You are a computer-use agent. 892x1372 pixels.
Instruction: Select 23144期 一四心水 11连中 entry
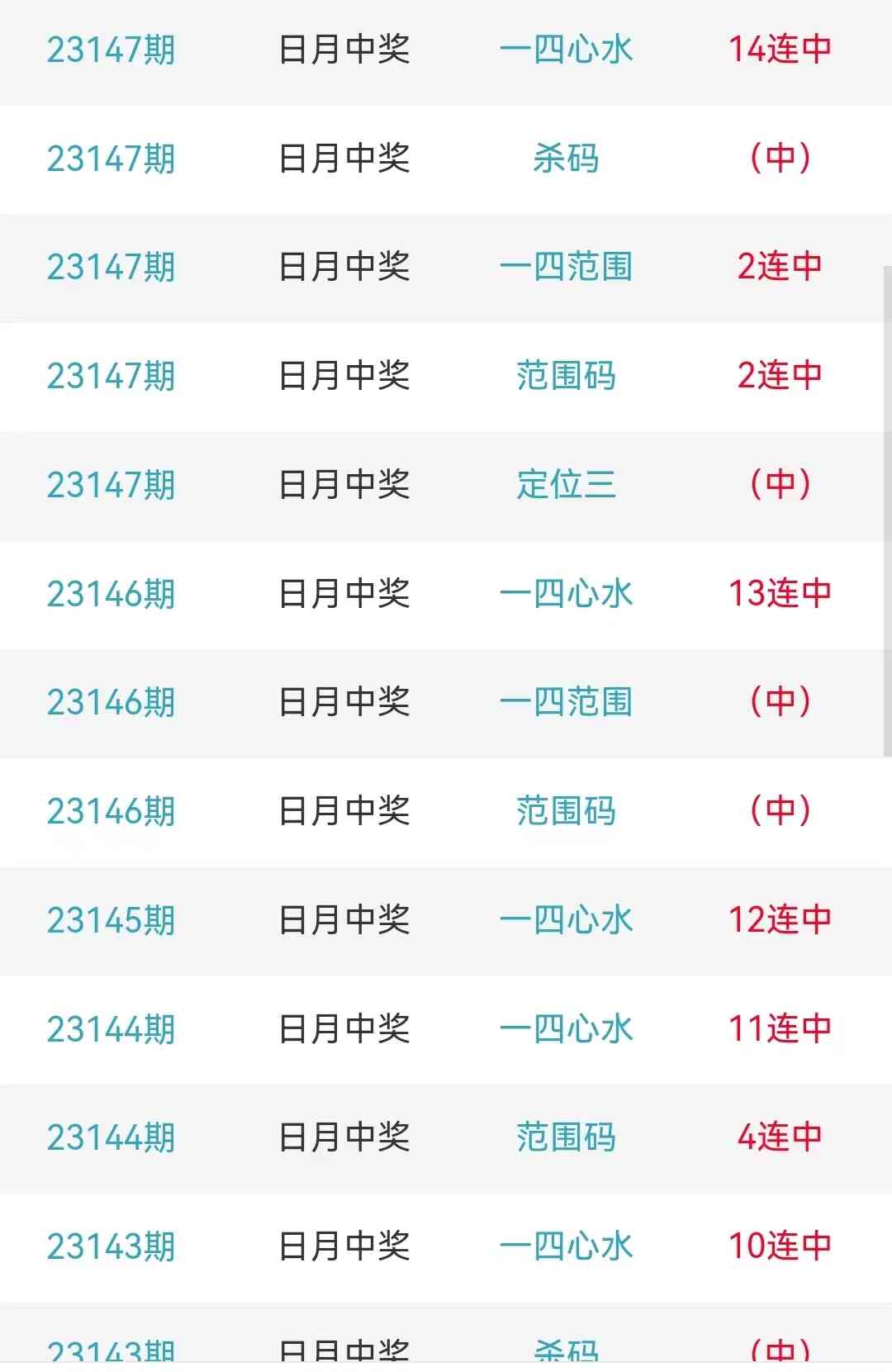pos(446,1029)
